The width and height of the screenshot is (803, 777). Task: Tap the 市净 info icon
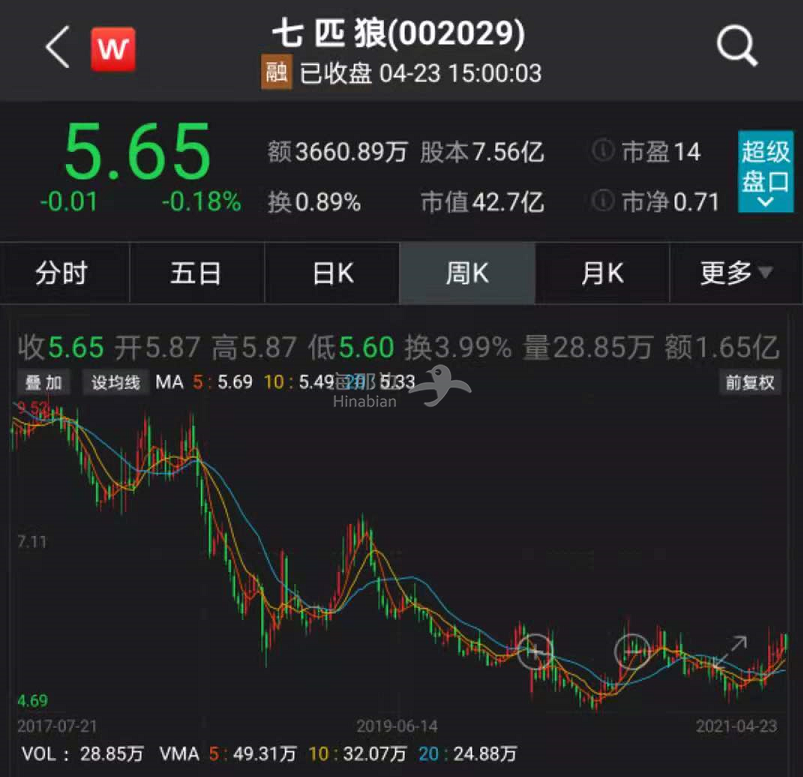[602, 201]
